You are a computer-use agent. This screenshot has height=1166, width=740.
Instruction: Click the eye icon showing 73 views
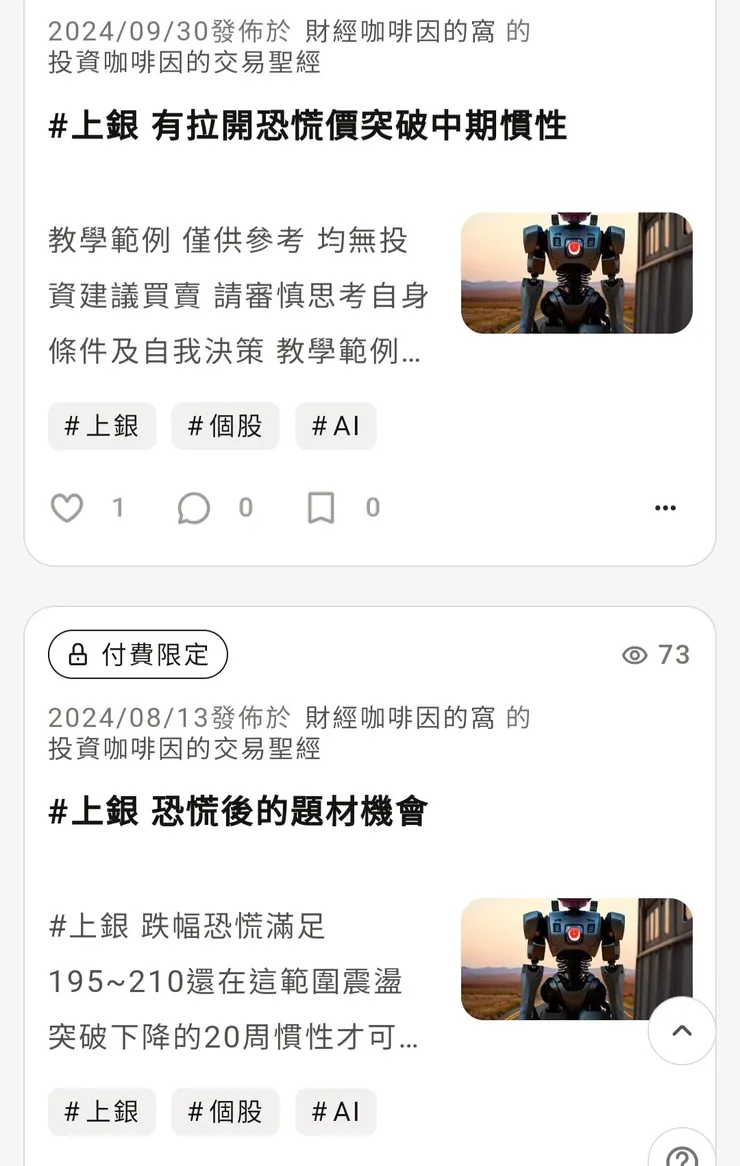pyautogui.click(x=634, y=654)
